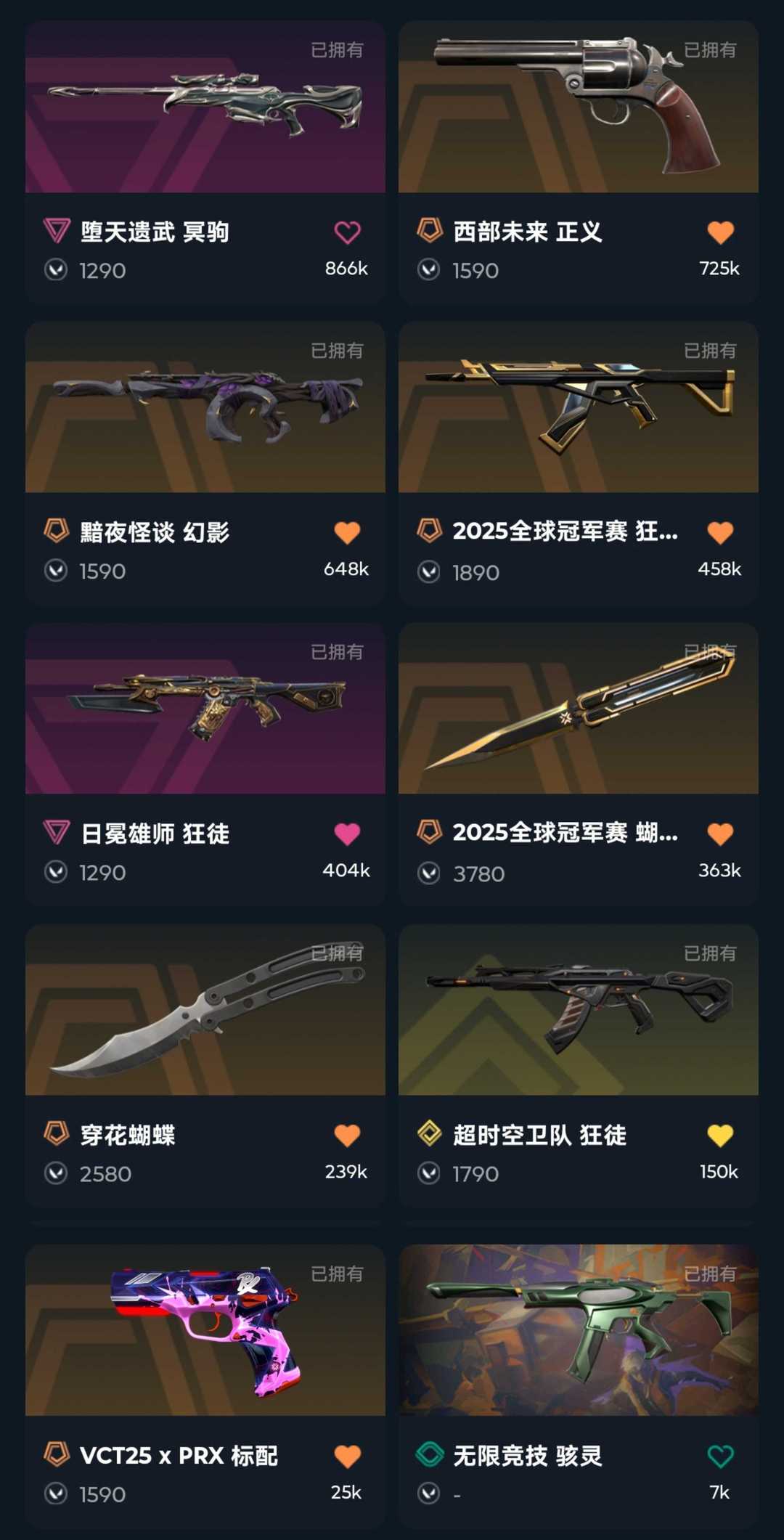Image resolution: width=784 pixels, height=1540 pixels.
Task: Open the 超时空卫队 狂徒 skin card
Action: [578, 1065]
